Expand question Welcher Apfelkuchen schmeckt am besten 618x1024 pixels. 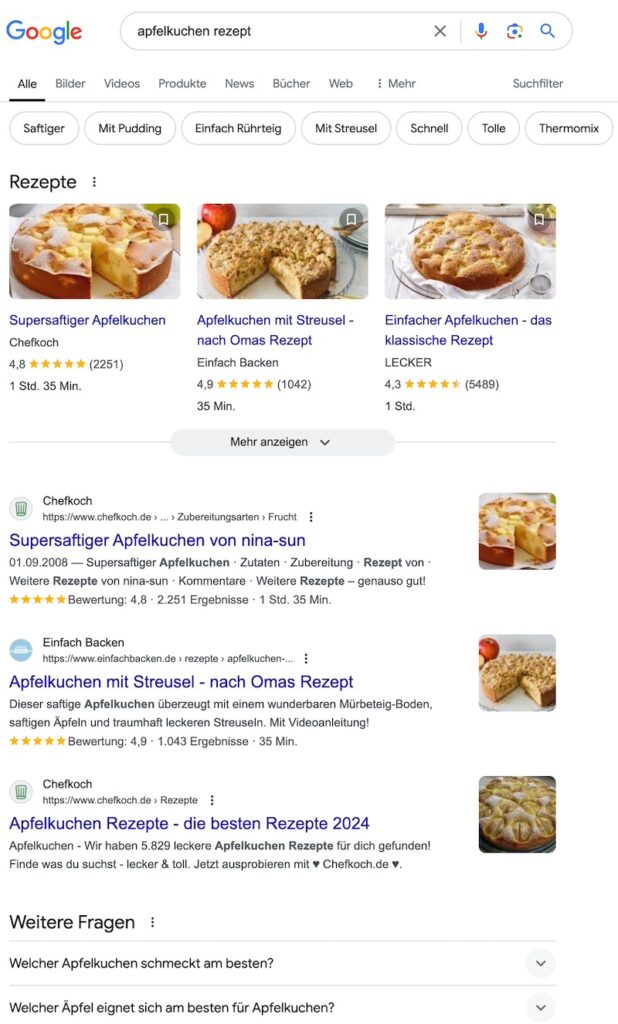click(540, 964)
